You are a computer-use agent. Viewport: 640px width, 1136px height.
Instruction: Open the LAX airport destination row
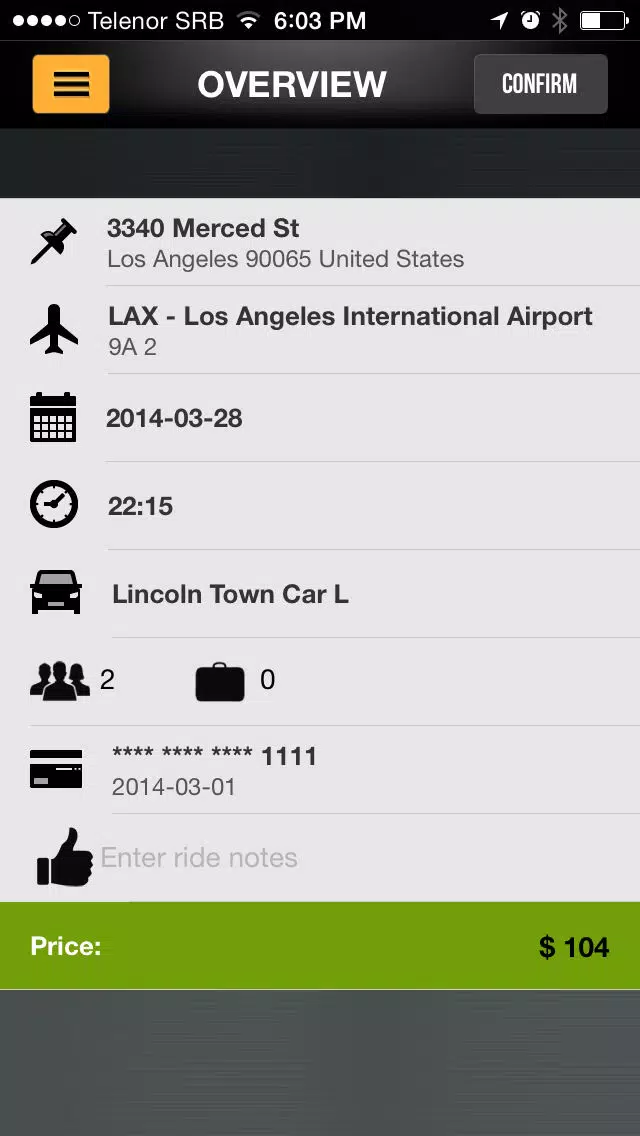point(320,330)
